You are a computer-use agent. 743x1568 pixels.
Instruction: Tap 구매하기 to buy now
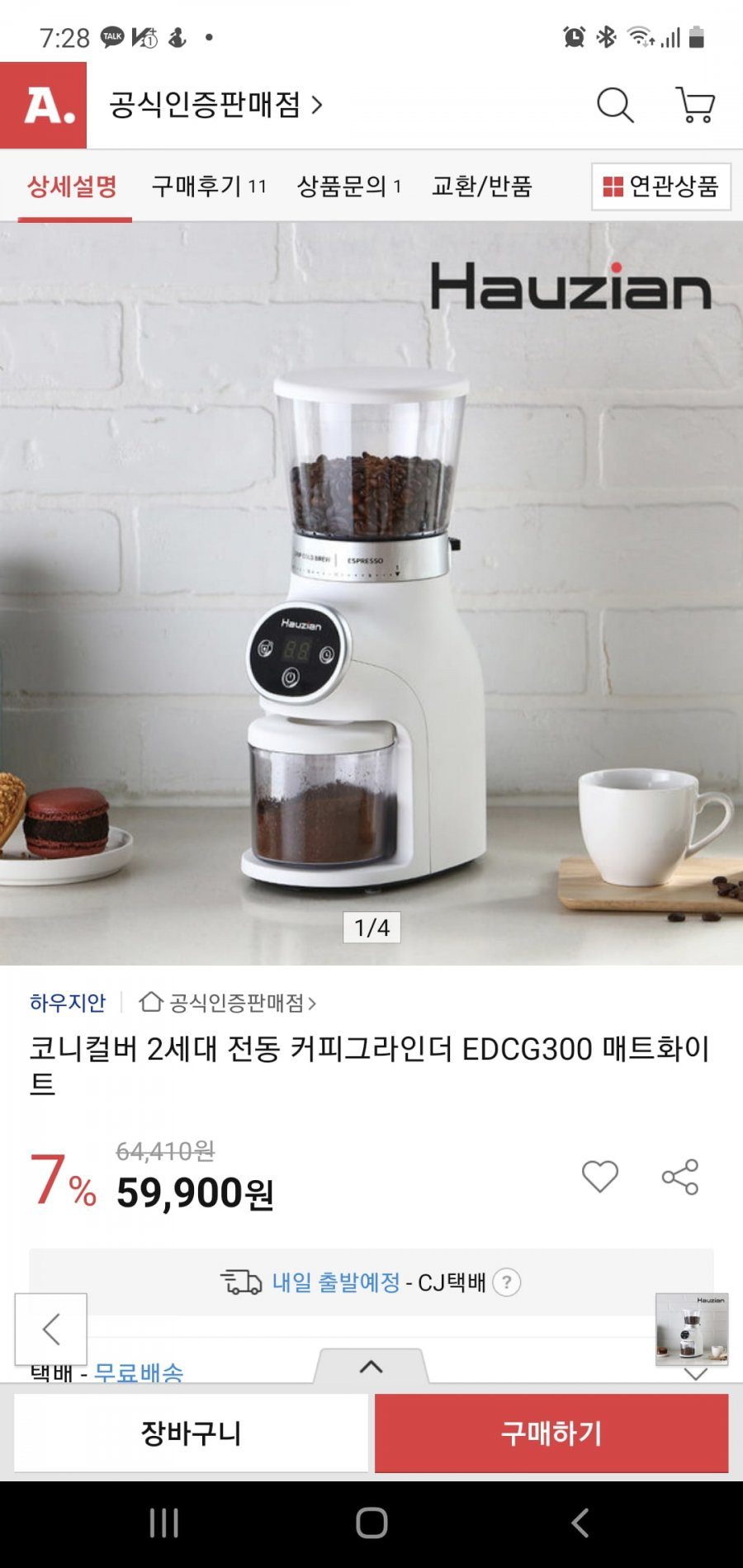[x=551, y=1433]
